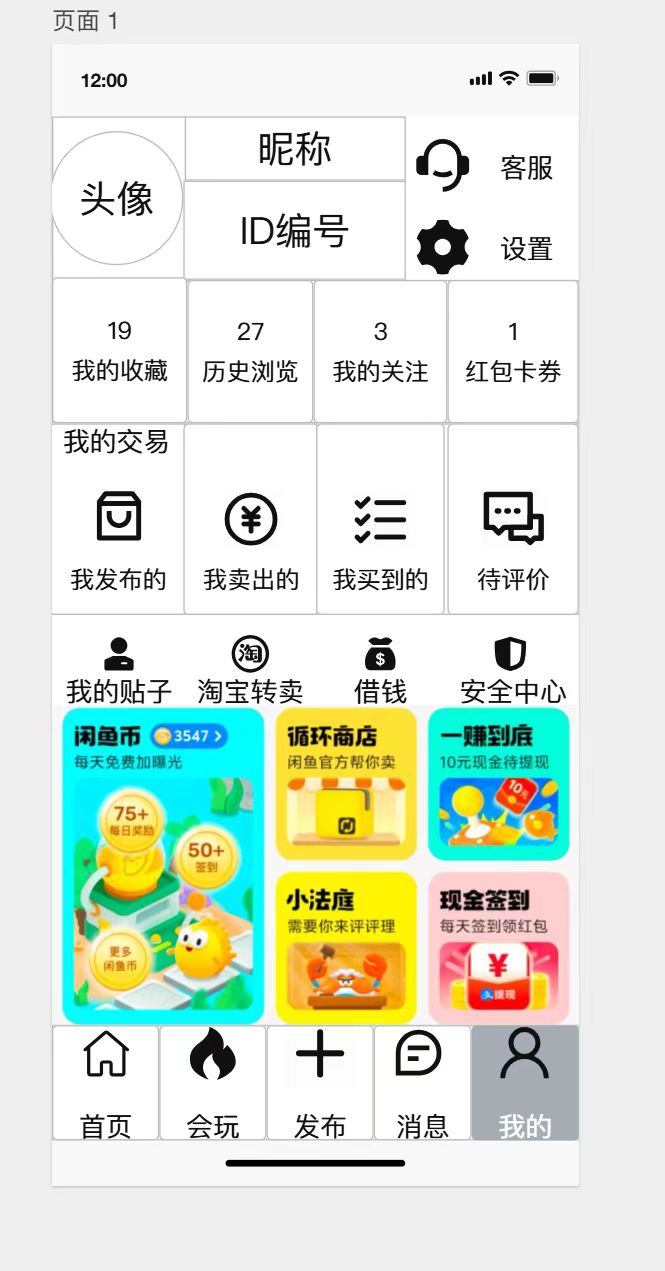
Task: Open the 循环商店 card
Action: (346, 784)
